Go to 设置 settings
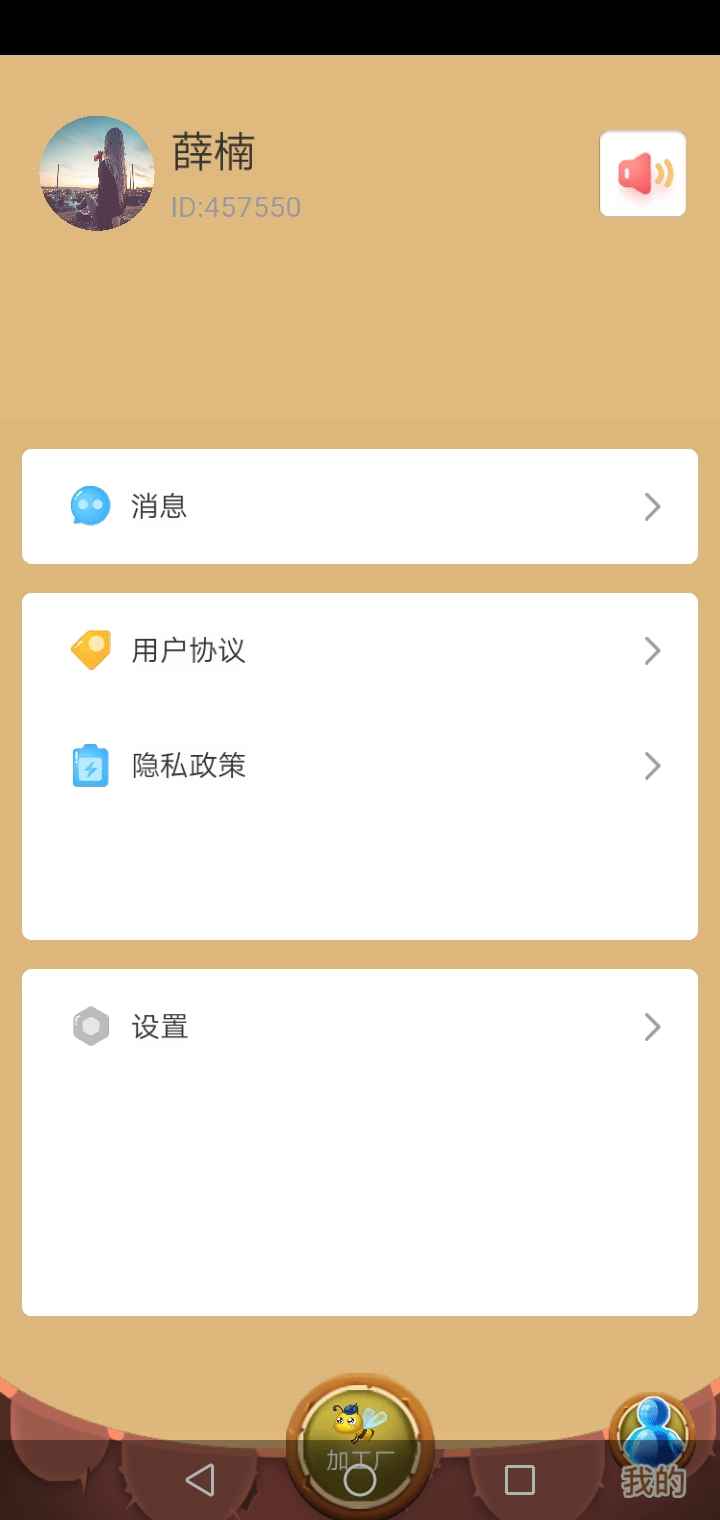Image resolution: width=720 pixels, height=1520 pixels. tap(360, 1027)
